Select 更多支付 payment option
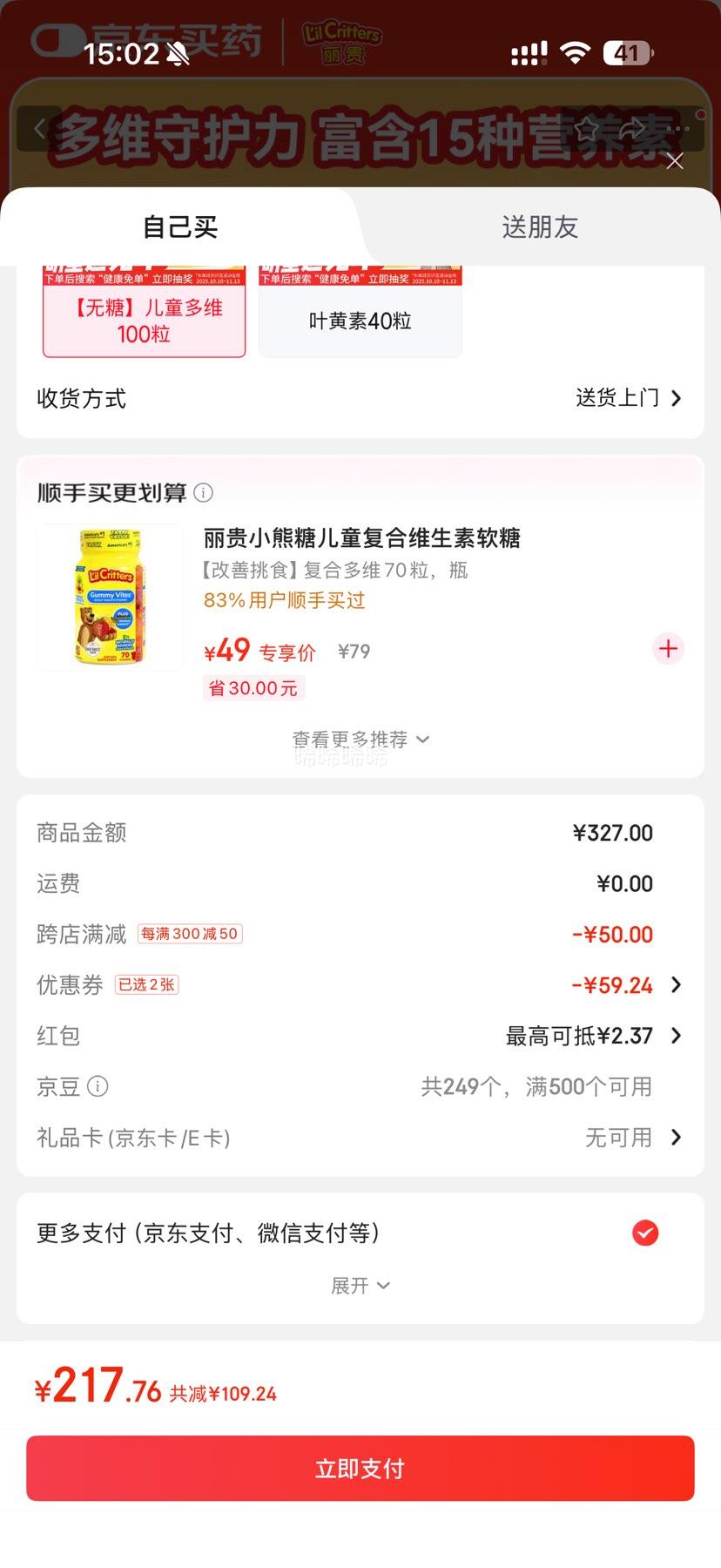Image resolution: width=721 pixels, height=1568 pixels. pyautogui.click(x=644, y=1233)
